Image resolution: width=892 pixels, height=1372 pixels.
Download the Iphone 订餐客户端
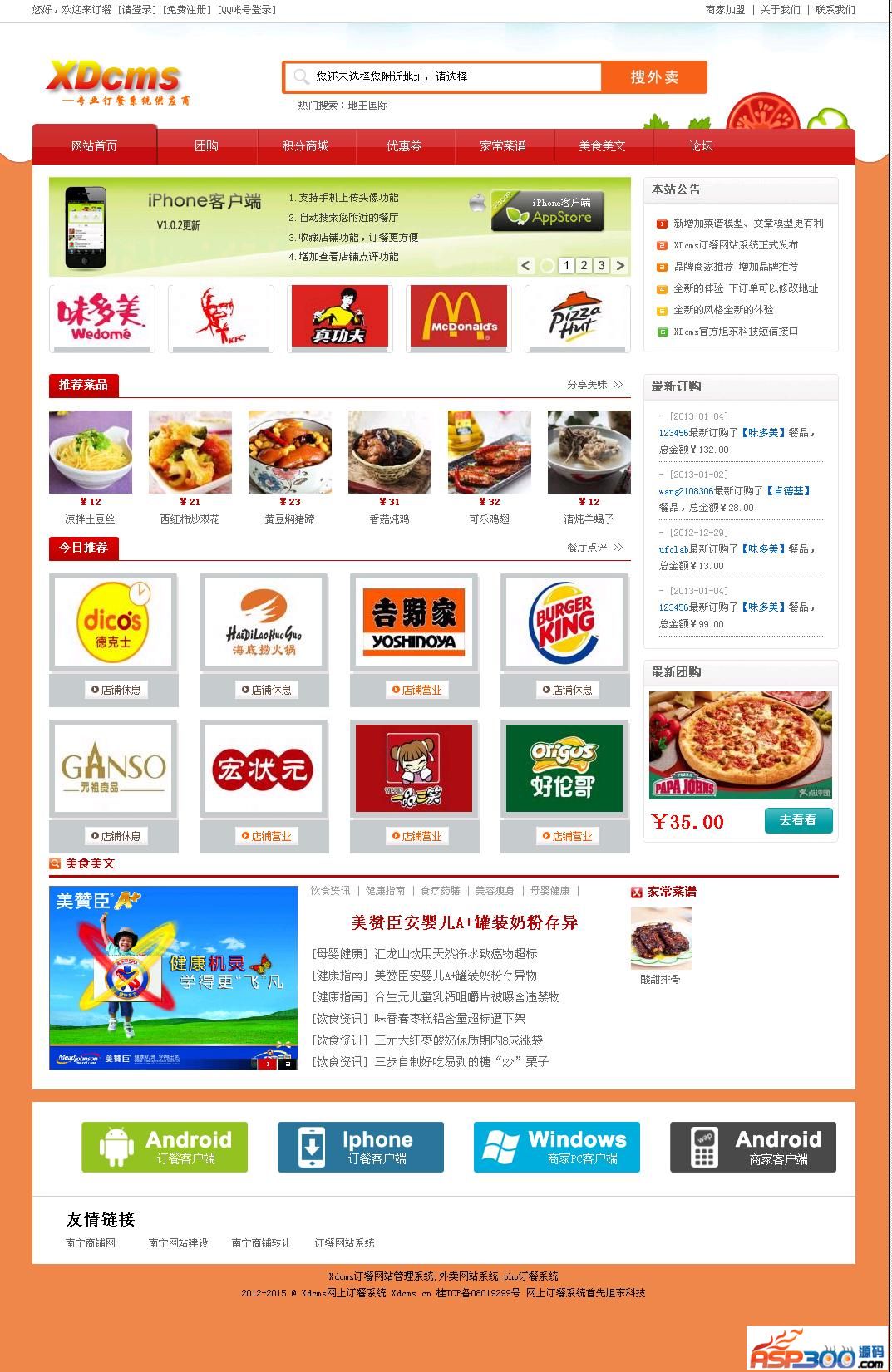coord(361,1147)
